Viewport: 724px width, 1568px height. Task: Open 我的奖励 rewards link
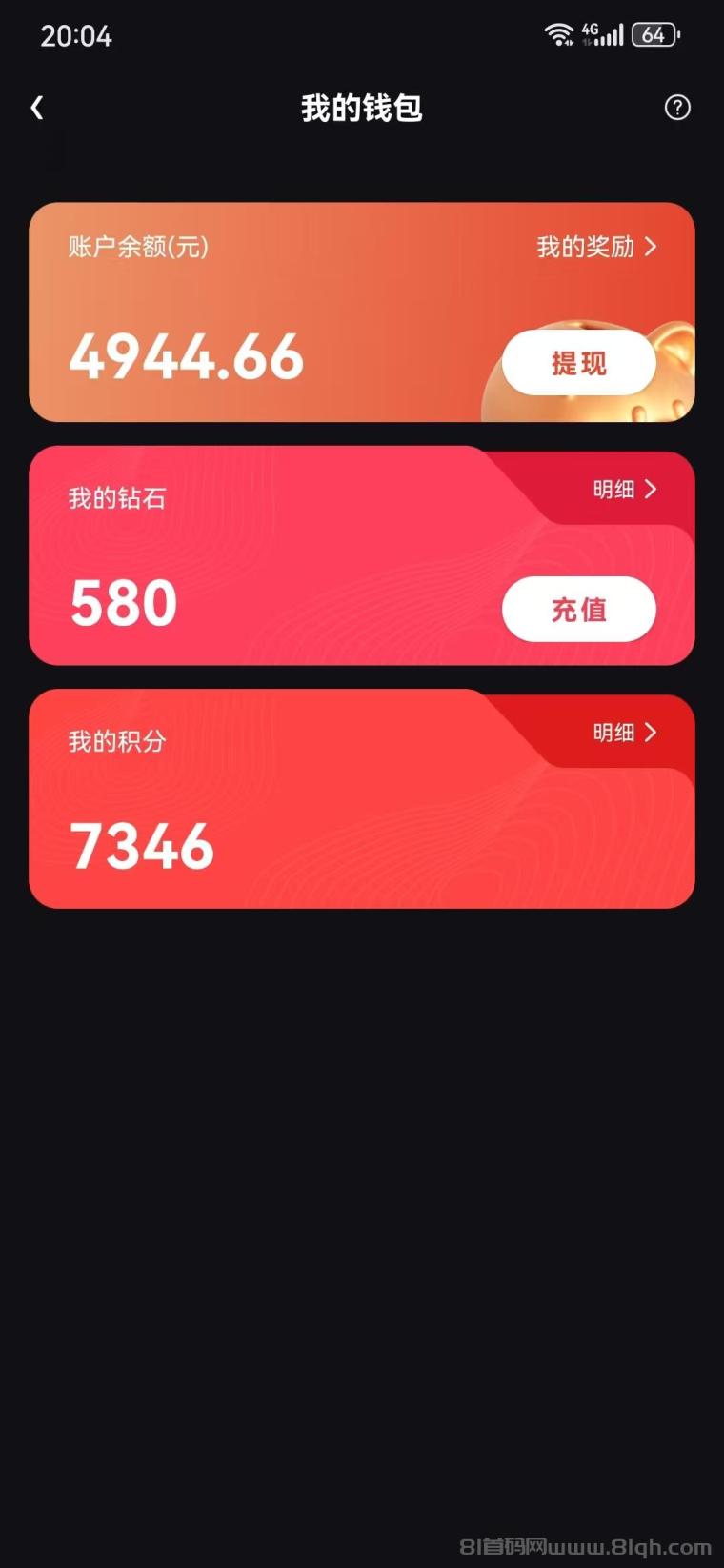click(596, 247)
